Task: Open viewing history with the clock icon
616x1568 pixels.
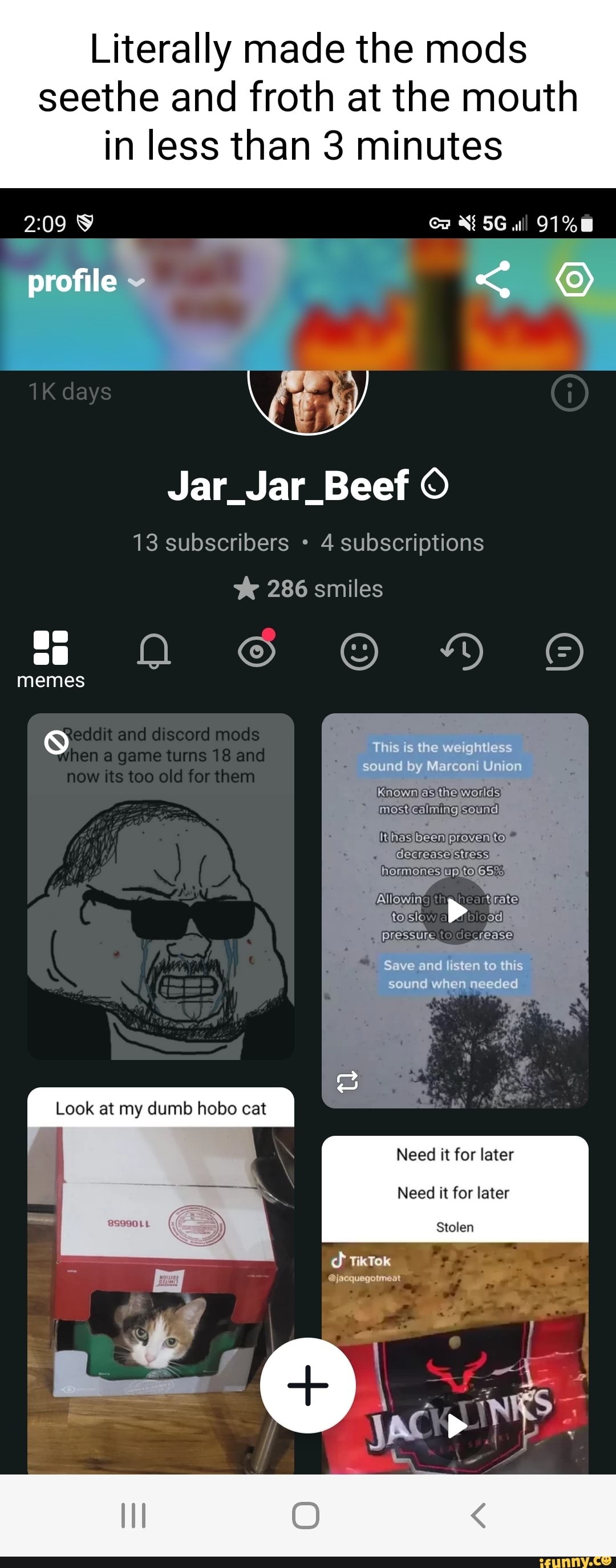Action: coord(463,651)
